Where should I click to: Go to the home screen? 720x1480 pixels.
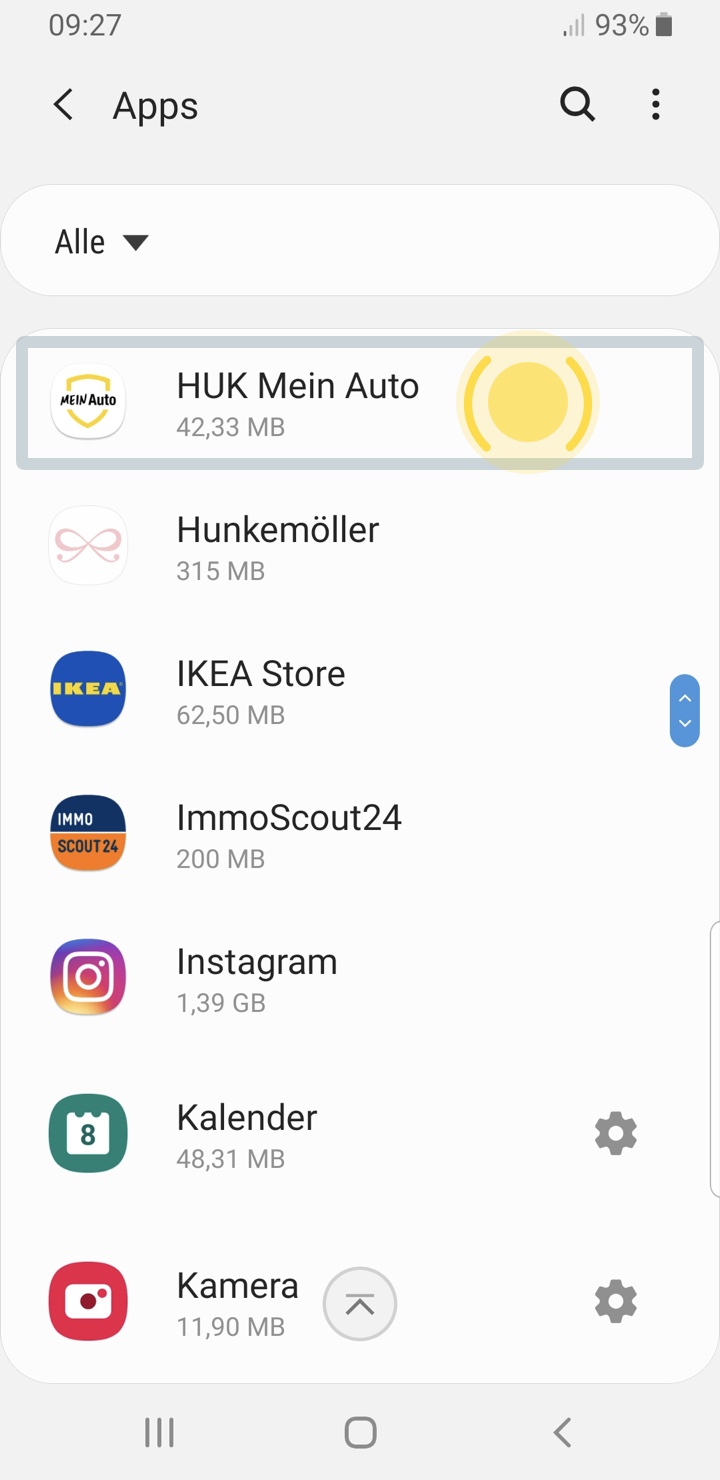pyautogui.click(x=360, y=1432)
